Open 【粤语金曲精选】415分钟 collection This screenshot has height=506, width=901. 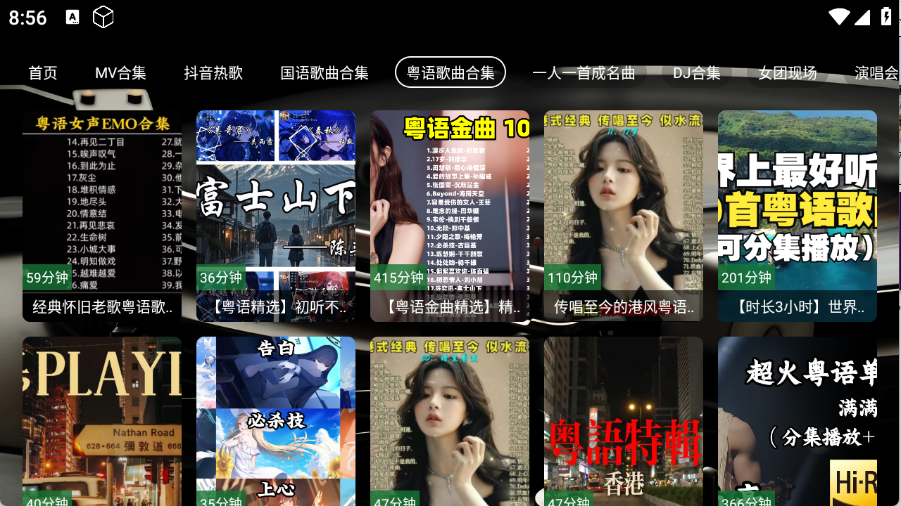click(x=449, y=215)
